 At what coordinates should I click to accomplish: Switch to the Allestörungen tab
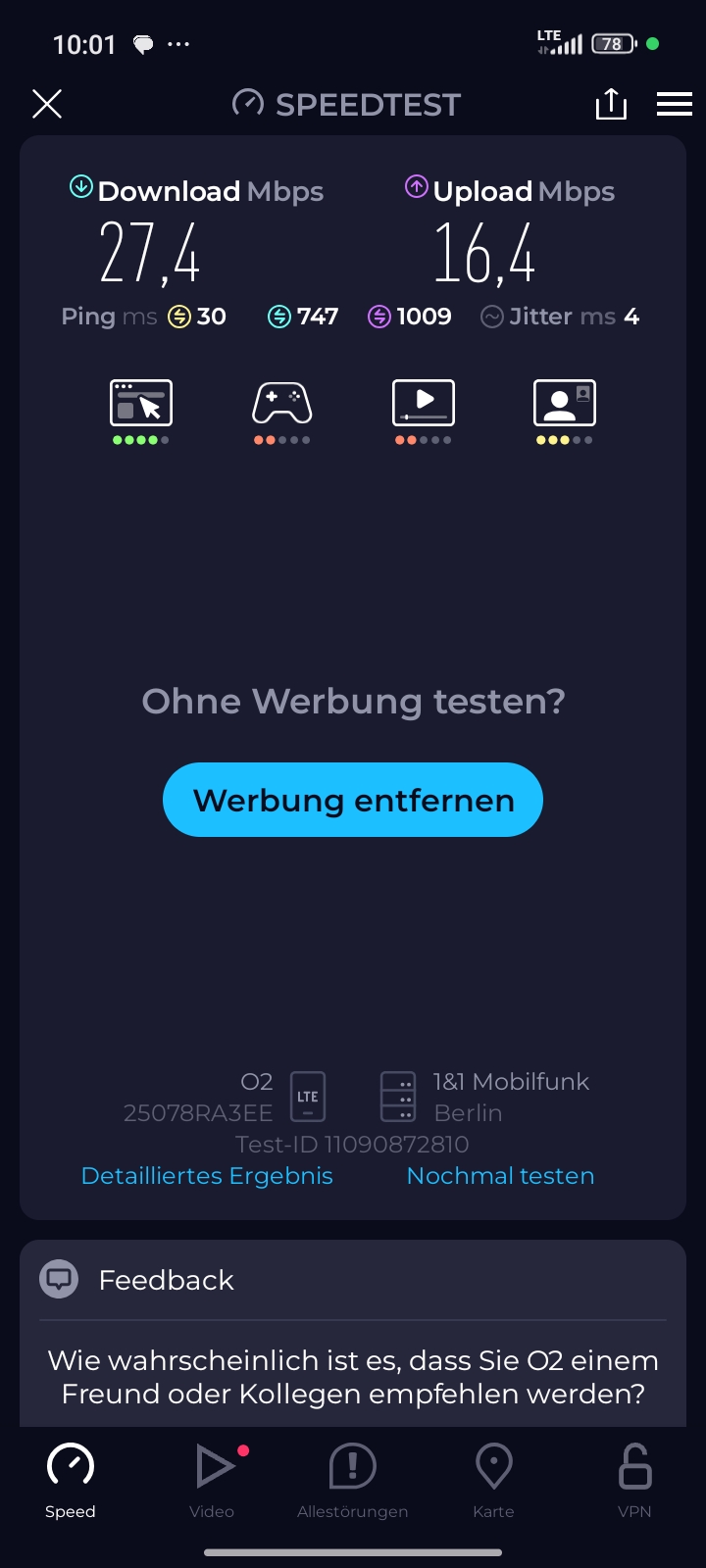[353, 1481]
